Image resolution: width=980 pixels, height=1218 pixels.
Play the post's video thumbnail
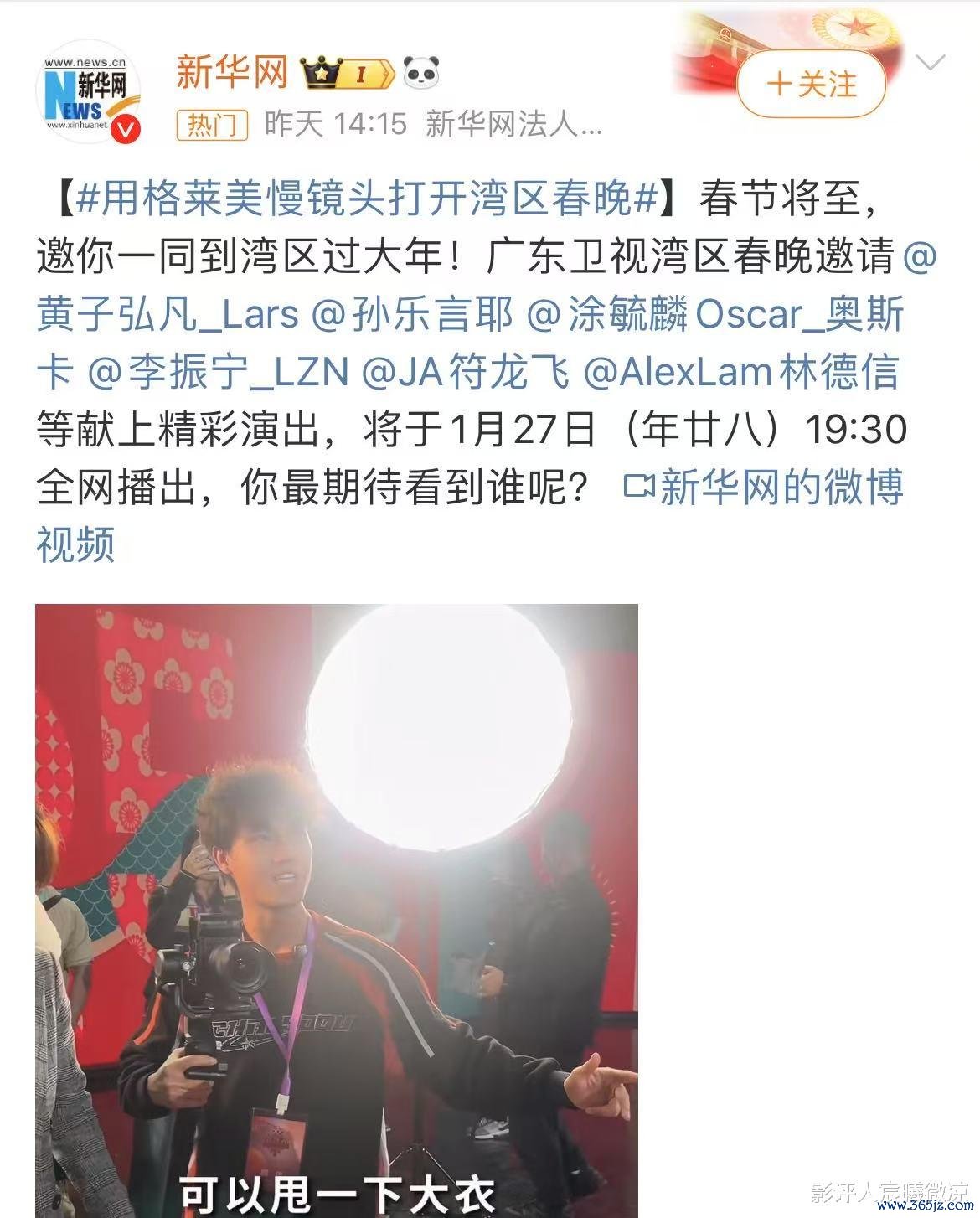(336, 910)
